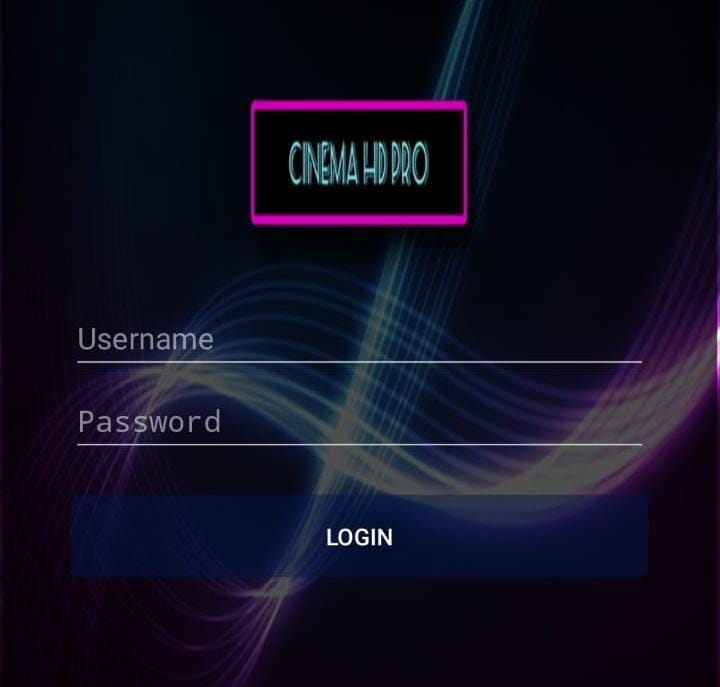Tap the Username input field
The height and width of the screenshot is (687, 720).
point(358,339)
